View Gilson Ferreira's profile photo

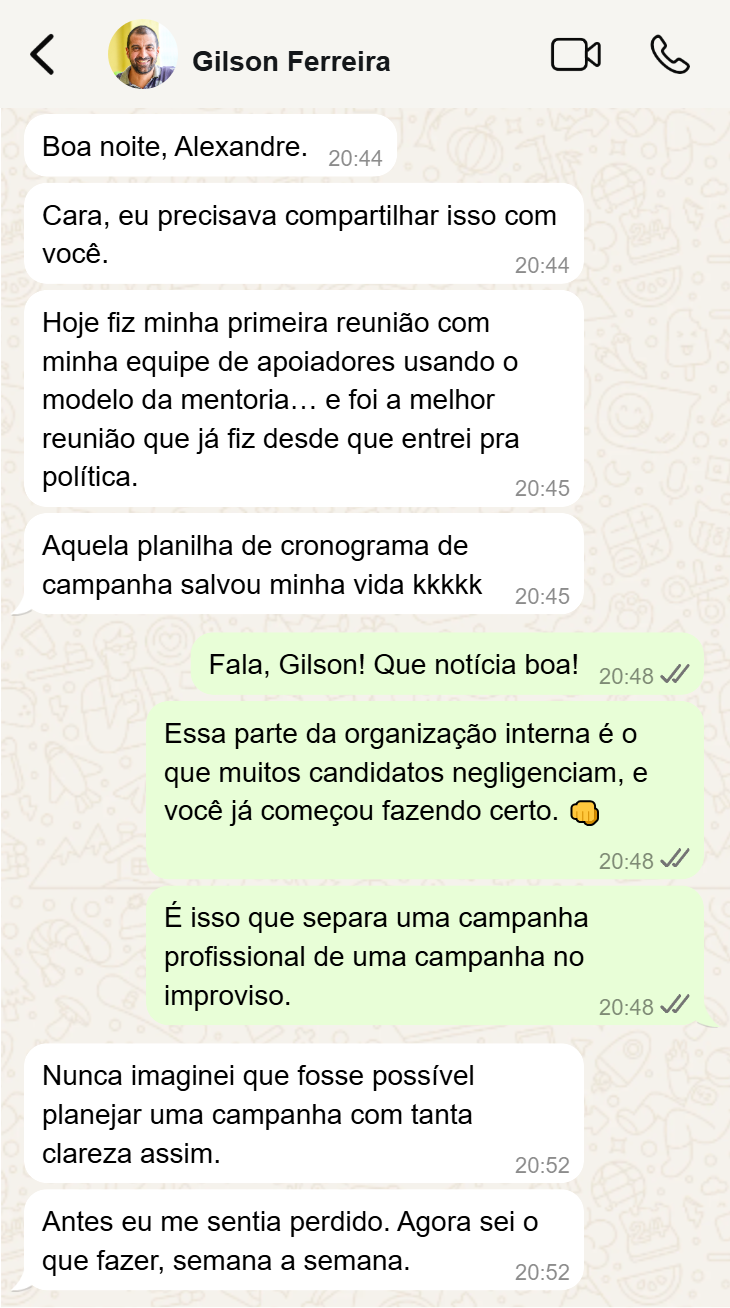(142, 55)
